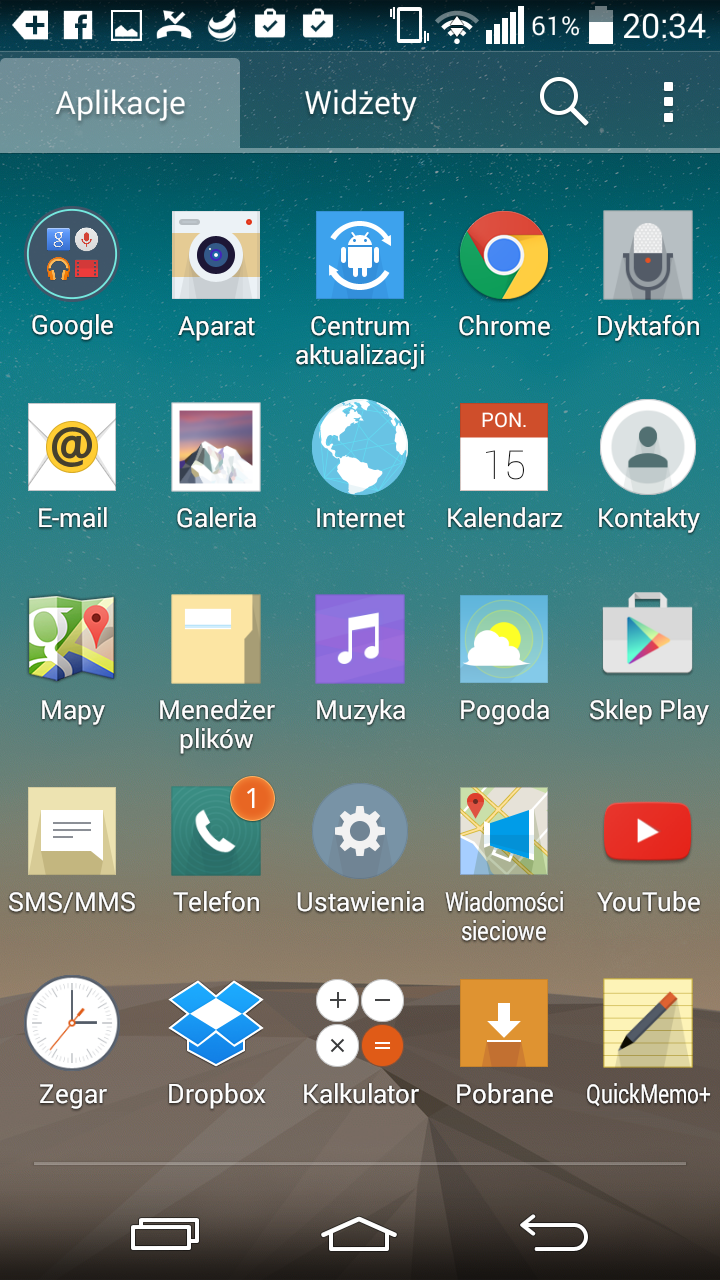Open Menedżer plików
Image resolution: width=720 pixels, height=1280 pixels.
point(216,639)
